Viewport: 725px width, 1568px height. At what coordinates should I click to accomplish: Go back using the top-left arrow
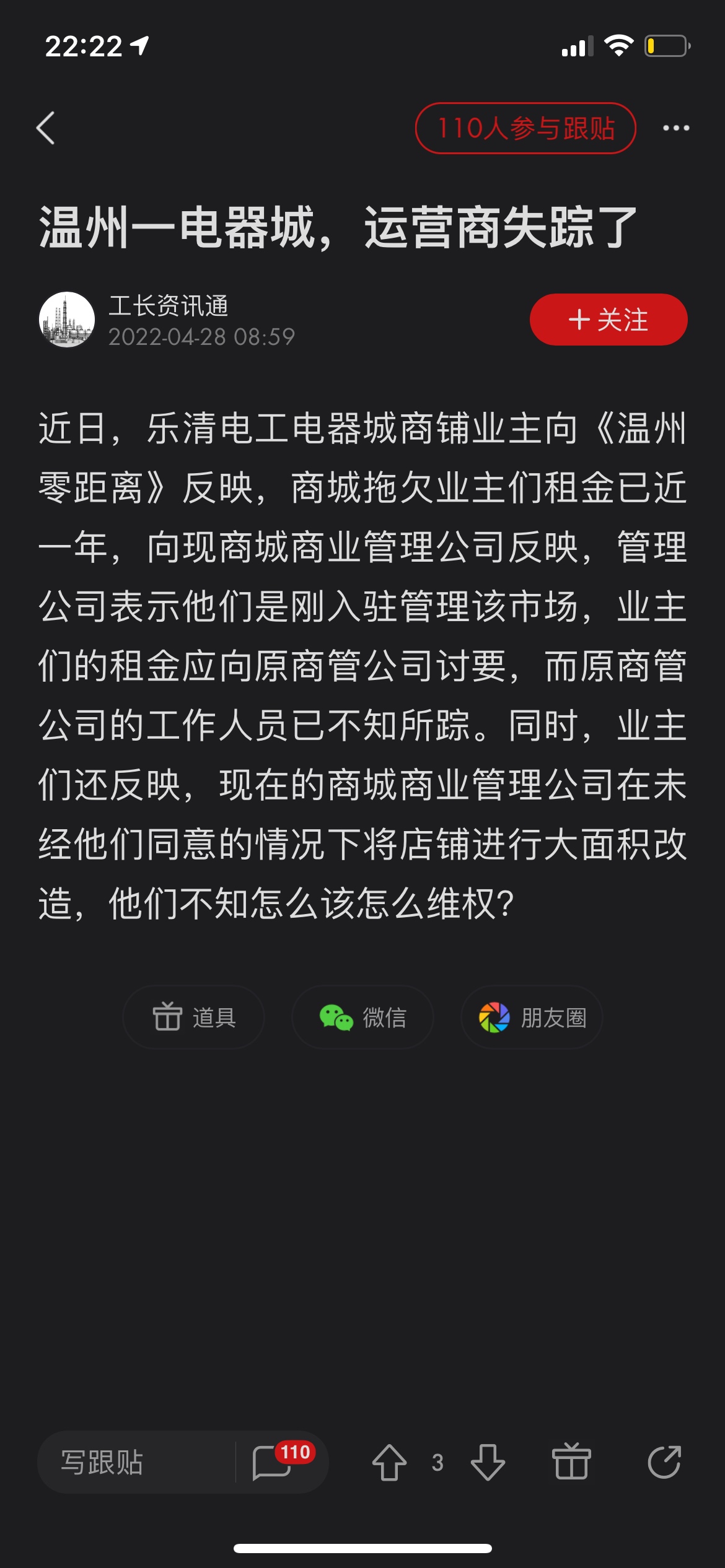pos(46,128)
